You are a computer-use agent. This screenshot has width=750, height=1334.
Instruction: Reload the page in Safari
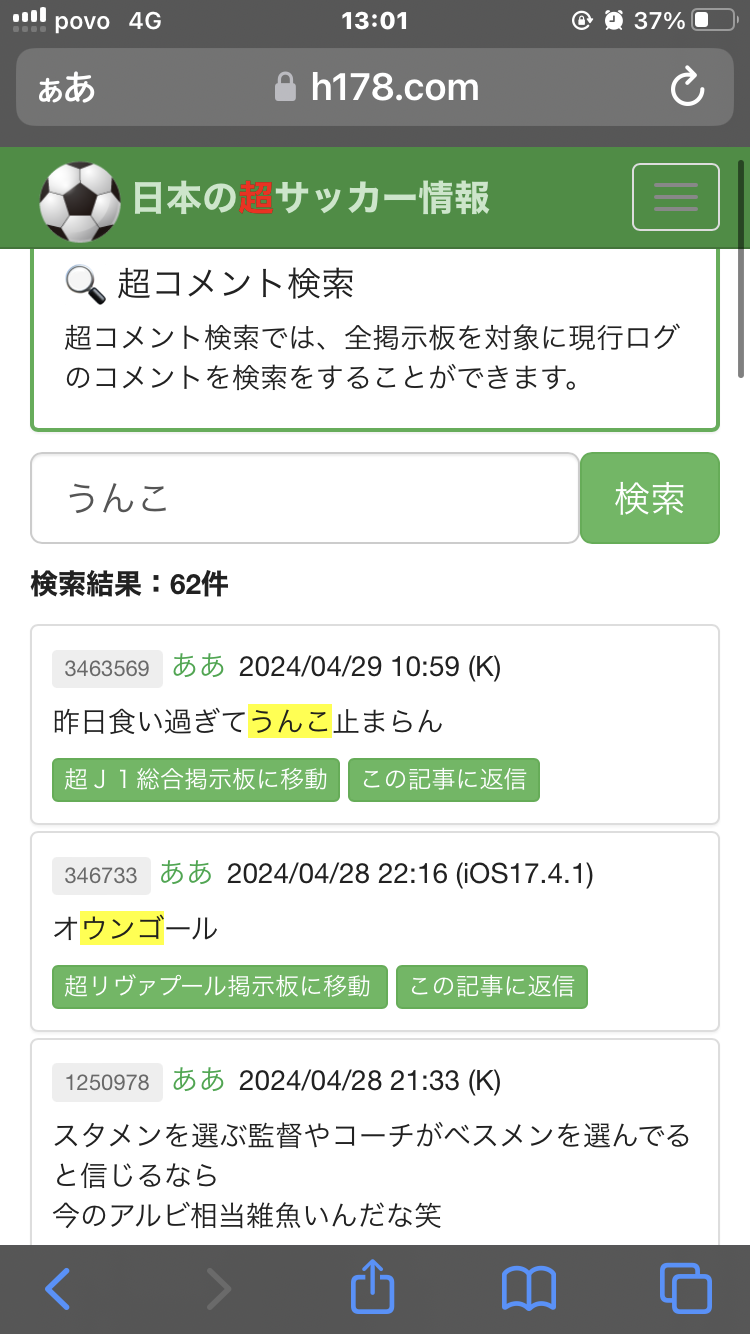[x=687, y=88]
